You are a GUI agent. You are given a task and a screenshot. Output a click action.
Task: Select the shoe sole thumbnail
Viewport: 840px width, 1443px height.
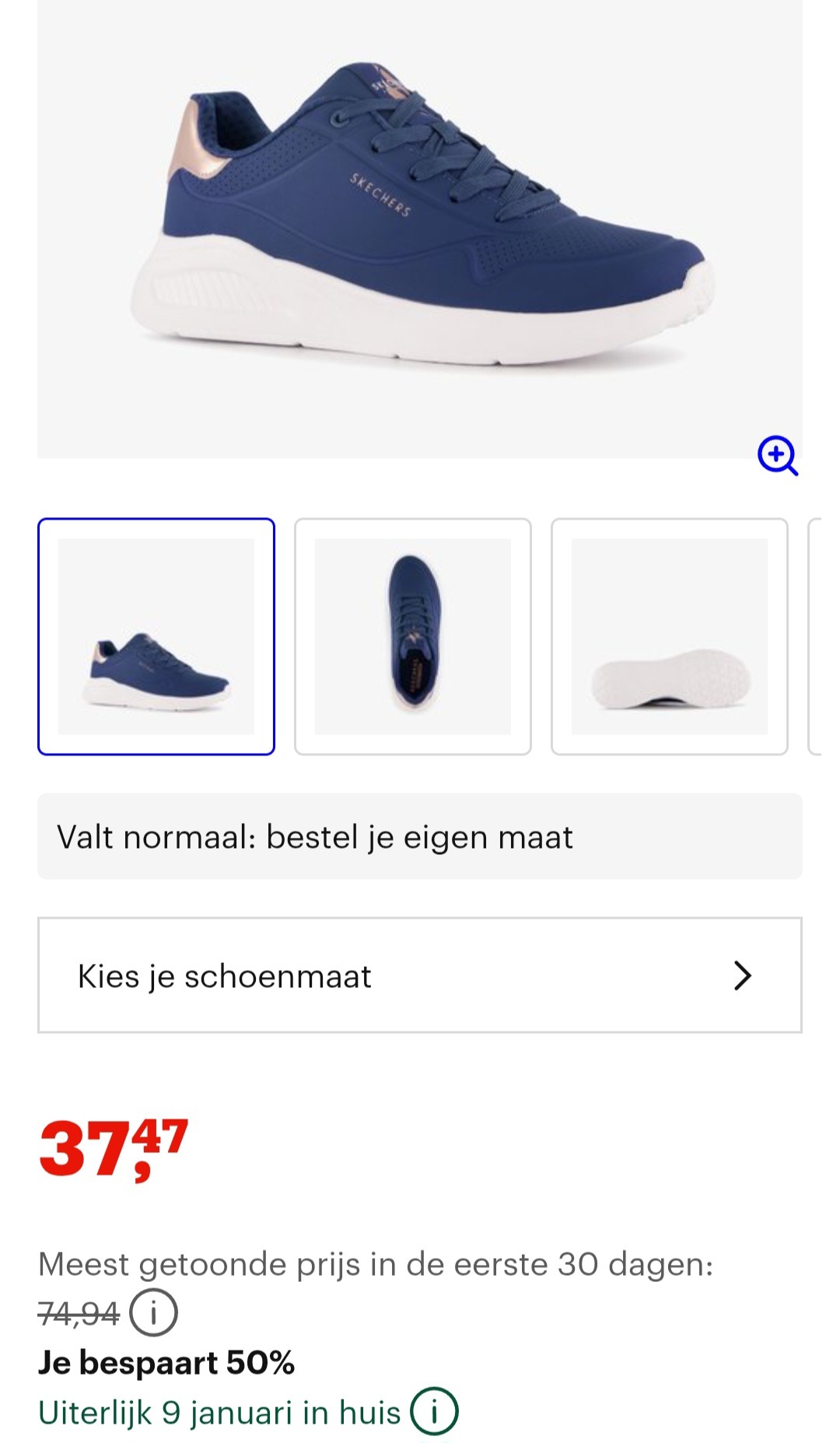coord(670,634)
